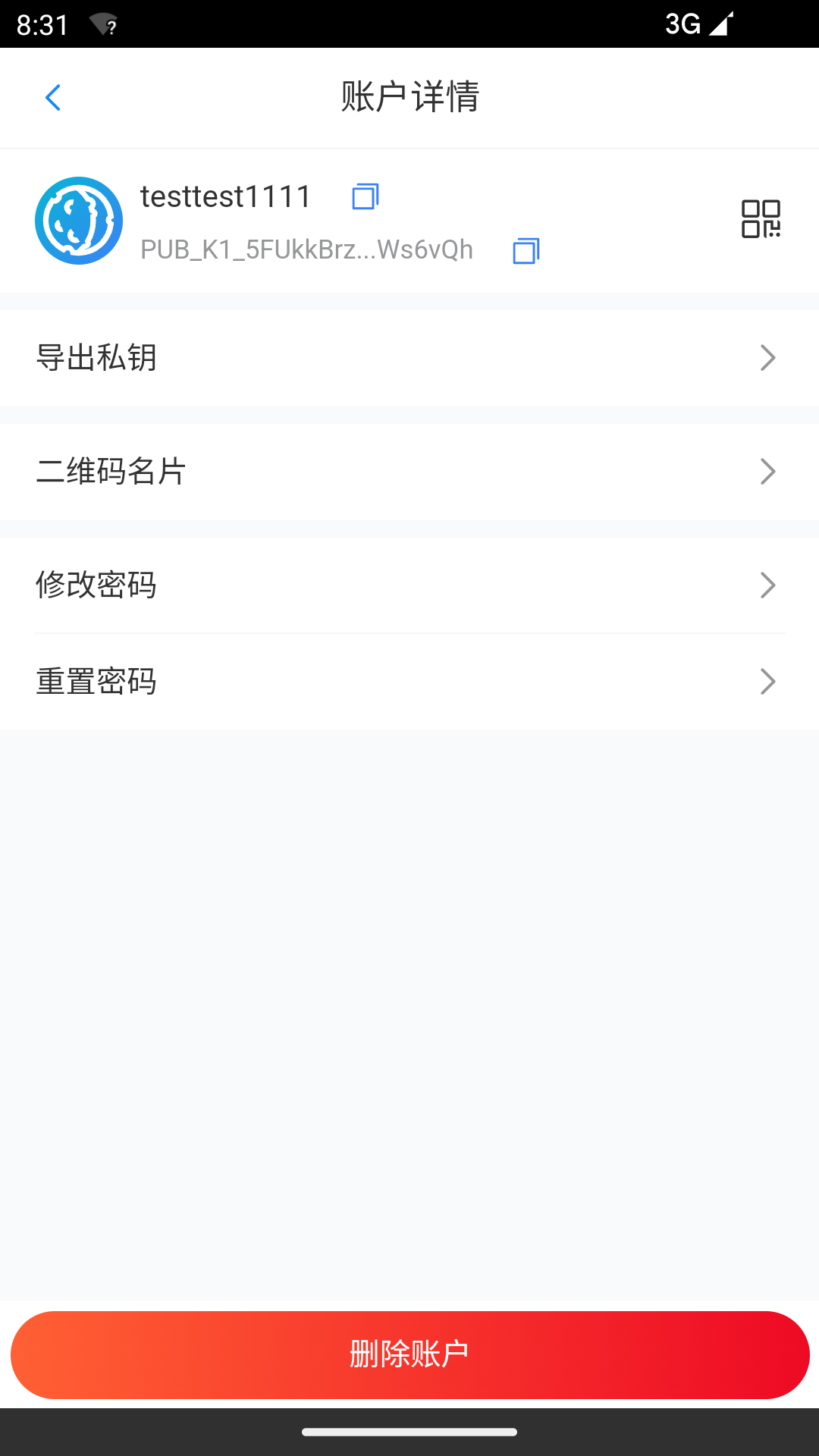Open the 重置密码 chevron
The image size is (819, 1456).
click(767, 681)
